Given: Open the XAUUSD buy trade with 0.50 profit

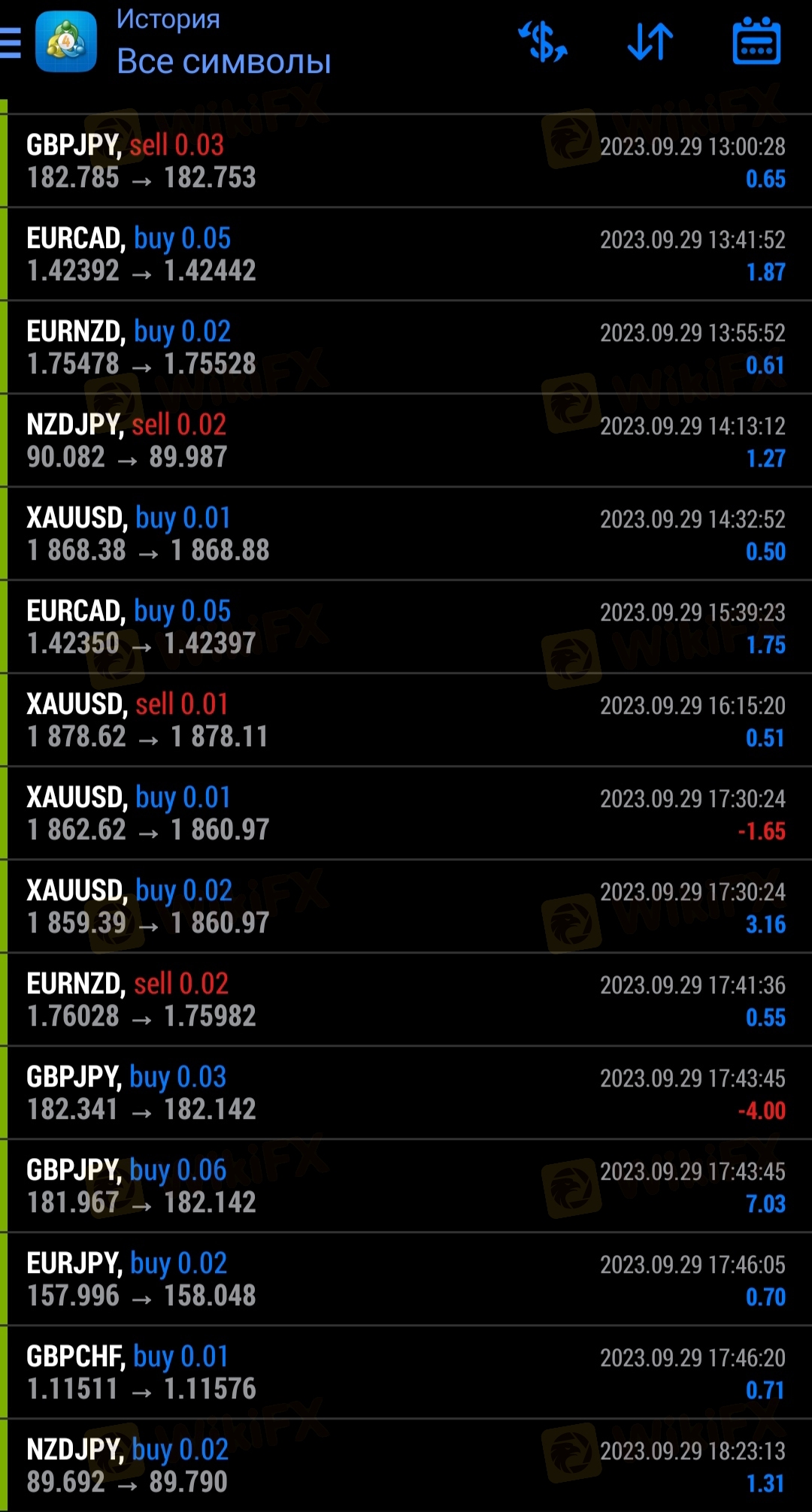Looking at the screenshot, I should pyautogui.click(x=406, y=534).
